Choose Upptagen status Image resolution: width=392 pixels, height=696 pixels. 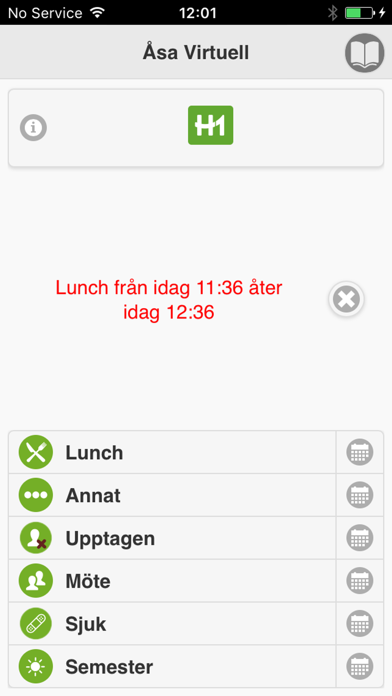(172, 538)
